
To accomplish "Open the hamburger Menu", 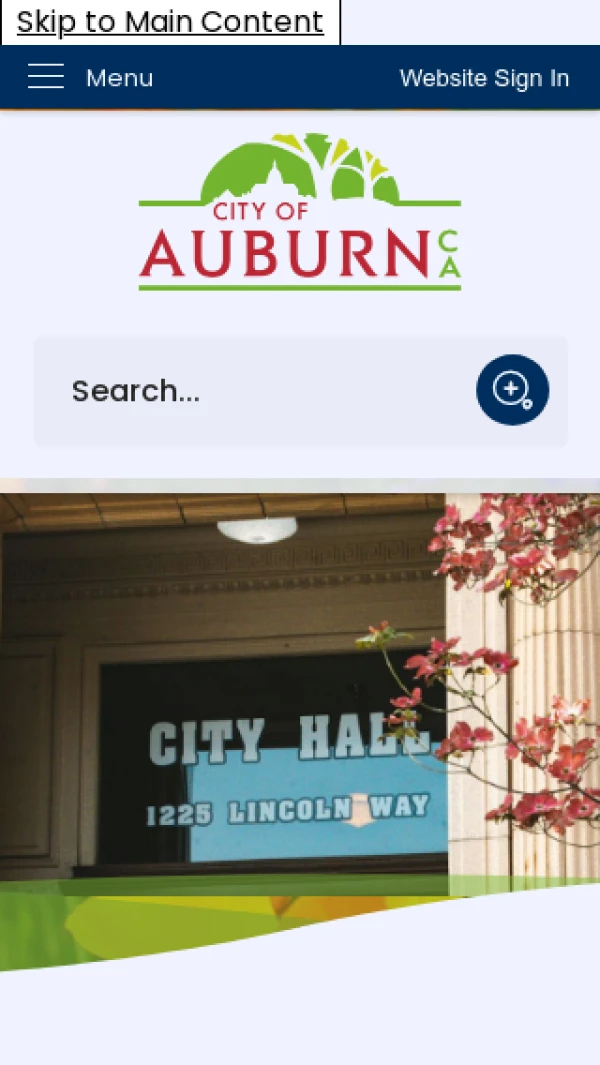I will (90, 77).
